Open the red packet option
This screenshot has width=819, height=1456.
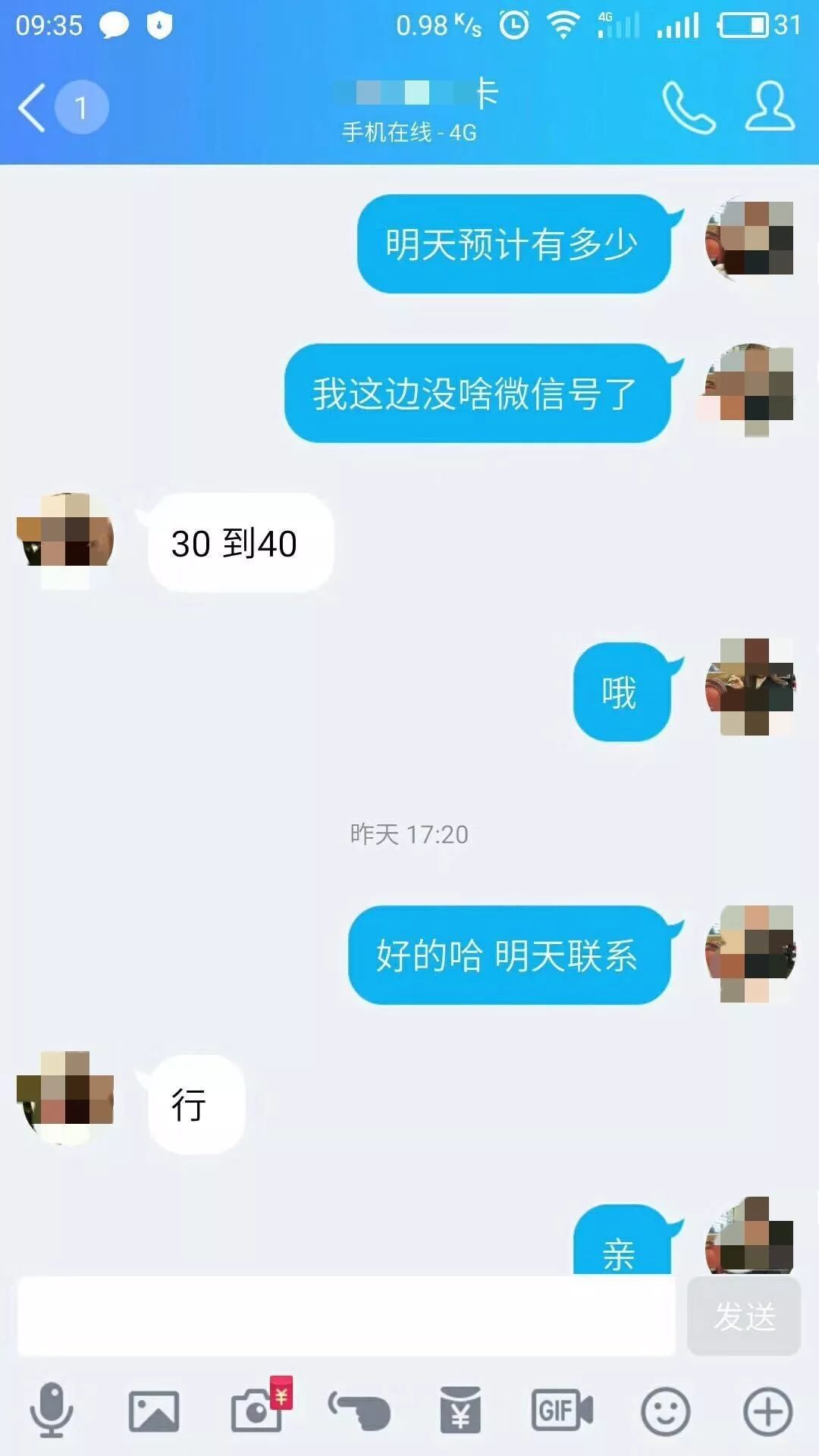point(460,1410)
